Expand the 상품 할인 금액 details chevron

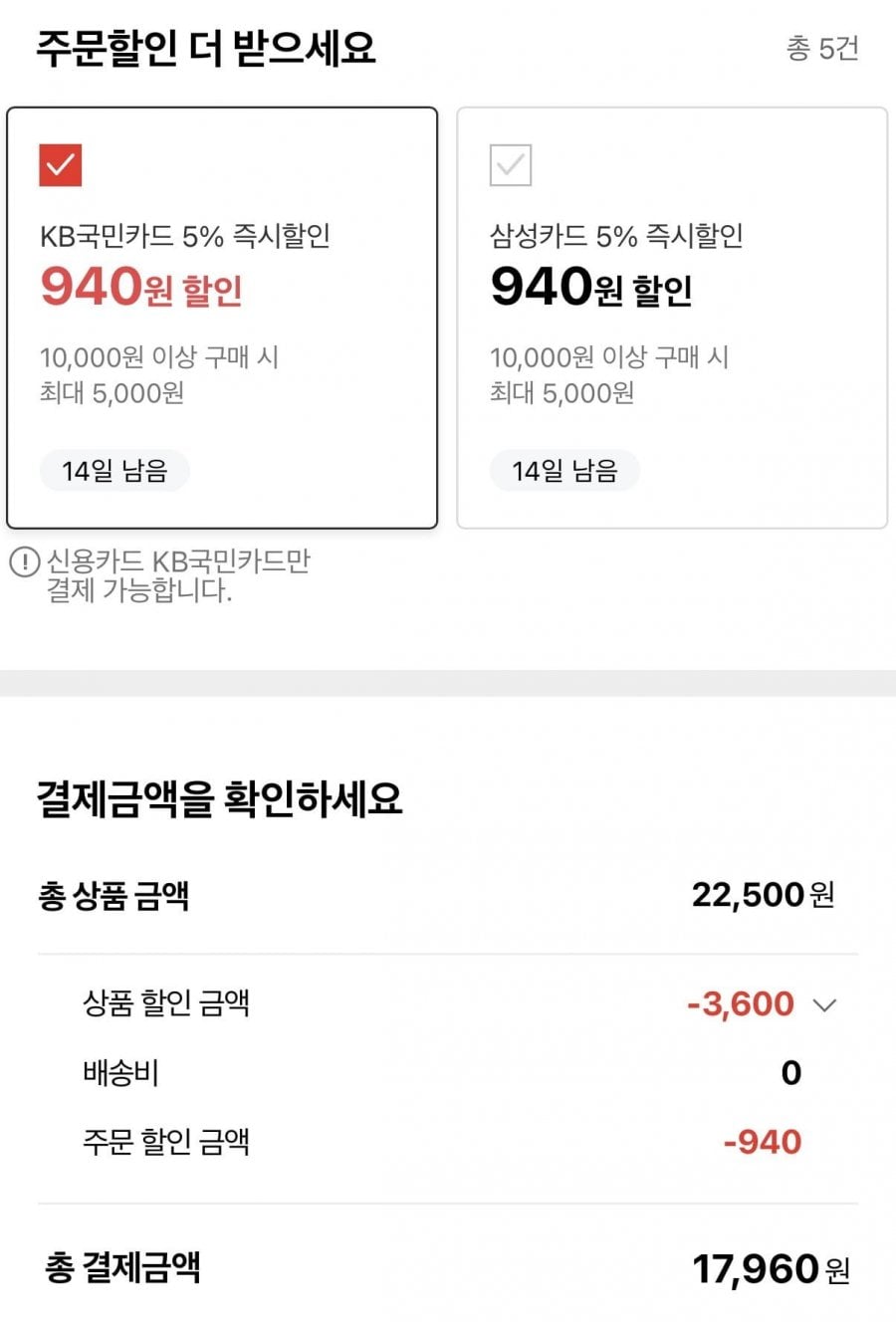click(x=824, y=1005)
